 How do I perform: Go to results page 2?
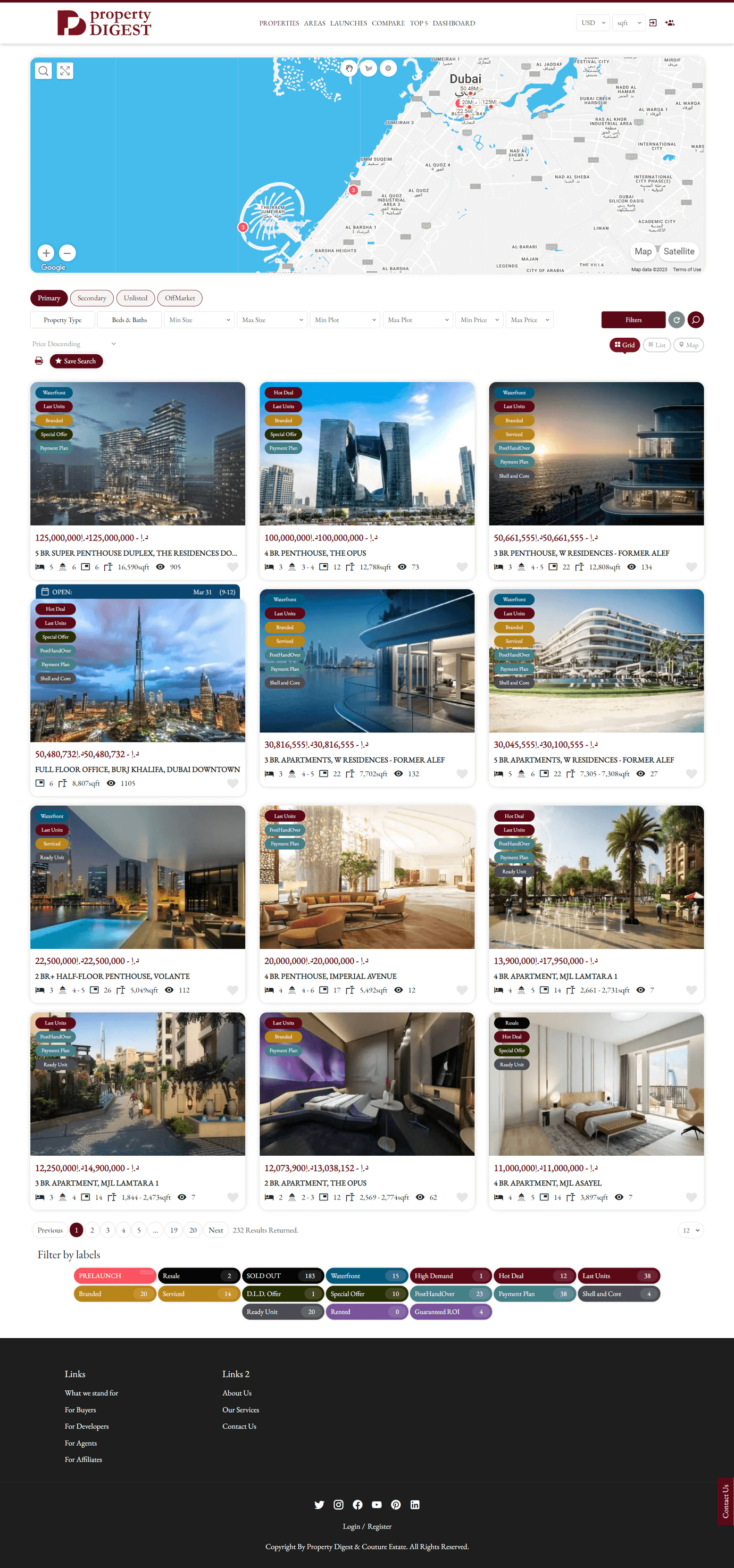coord(92,1230)
